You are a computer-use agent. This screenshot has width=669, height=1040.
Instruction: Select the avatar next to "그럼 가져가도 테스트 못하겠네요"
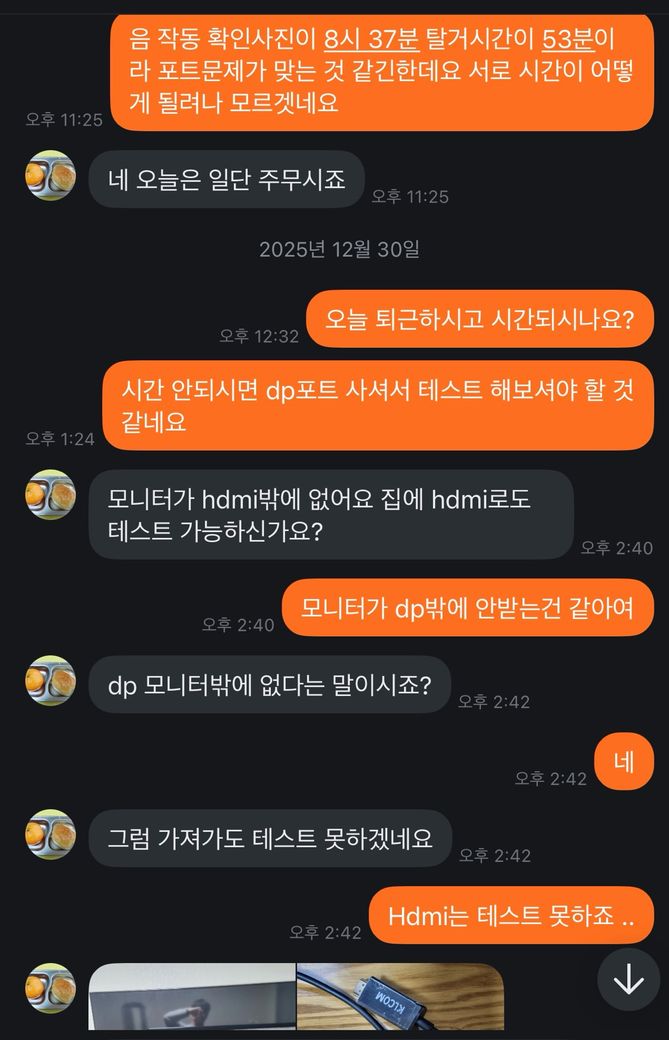coord(50,835)
